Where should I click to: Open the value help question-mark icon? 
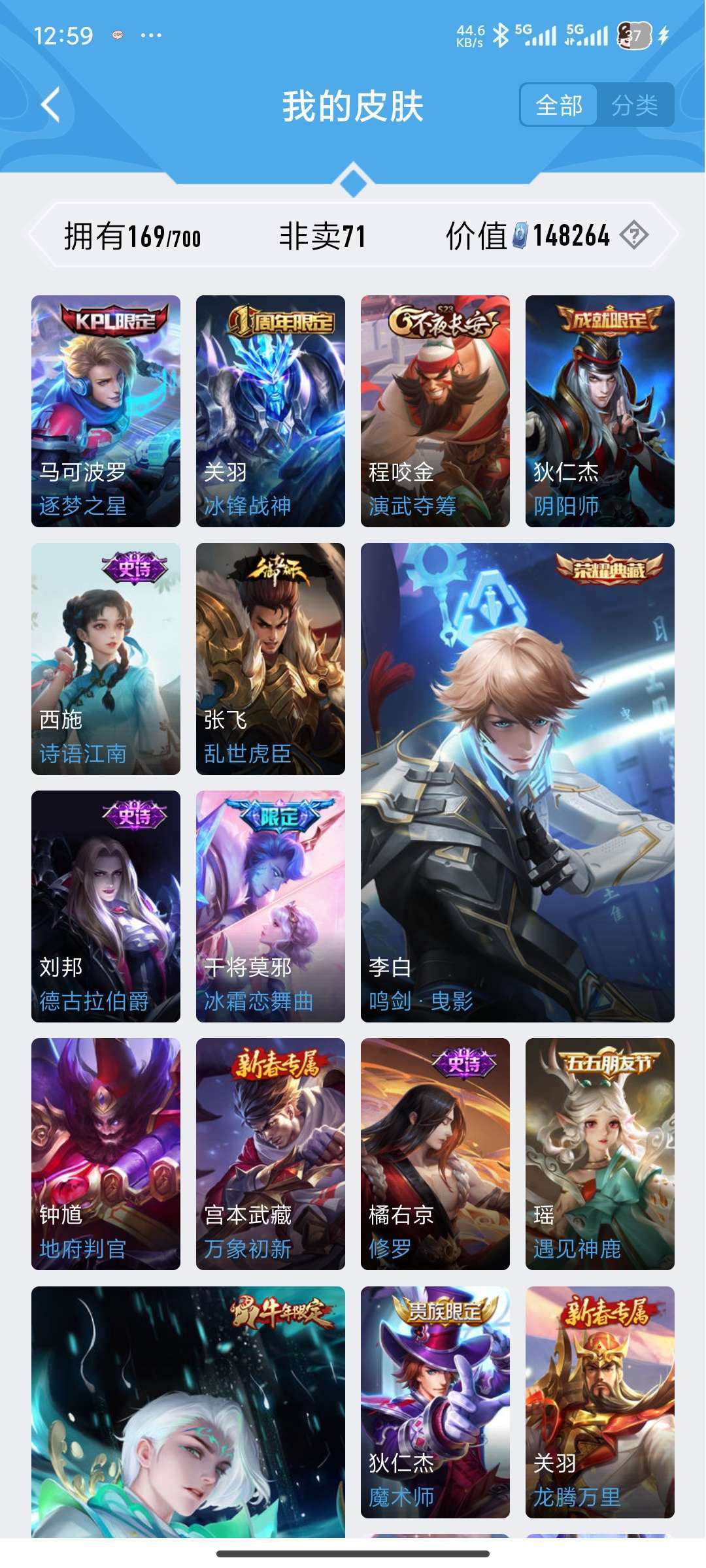click(x=634, y=235)
